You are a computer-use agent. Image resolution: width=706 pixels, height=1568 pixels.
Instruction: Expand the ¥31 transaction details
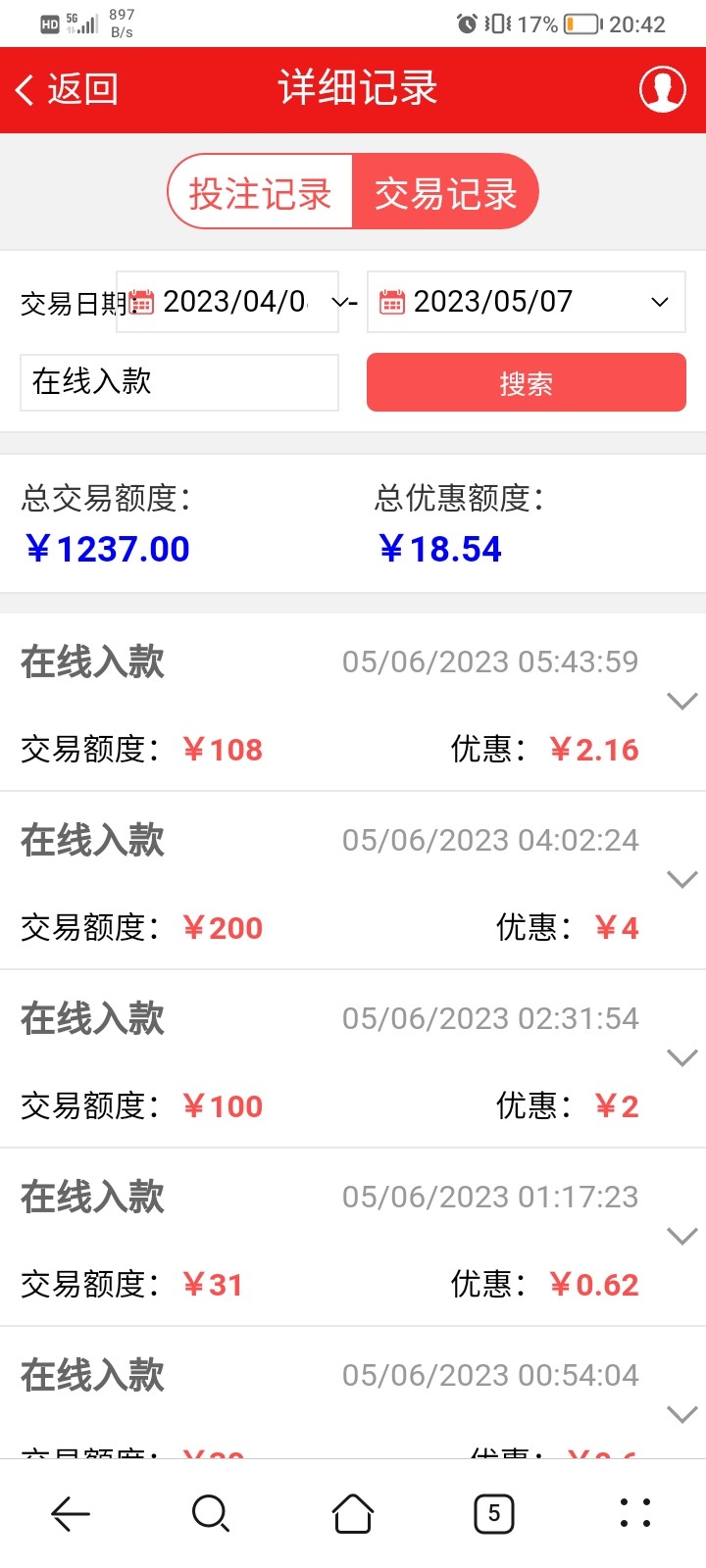[x=681, y=1237]
